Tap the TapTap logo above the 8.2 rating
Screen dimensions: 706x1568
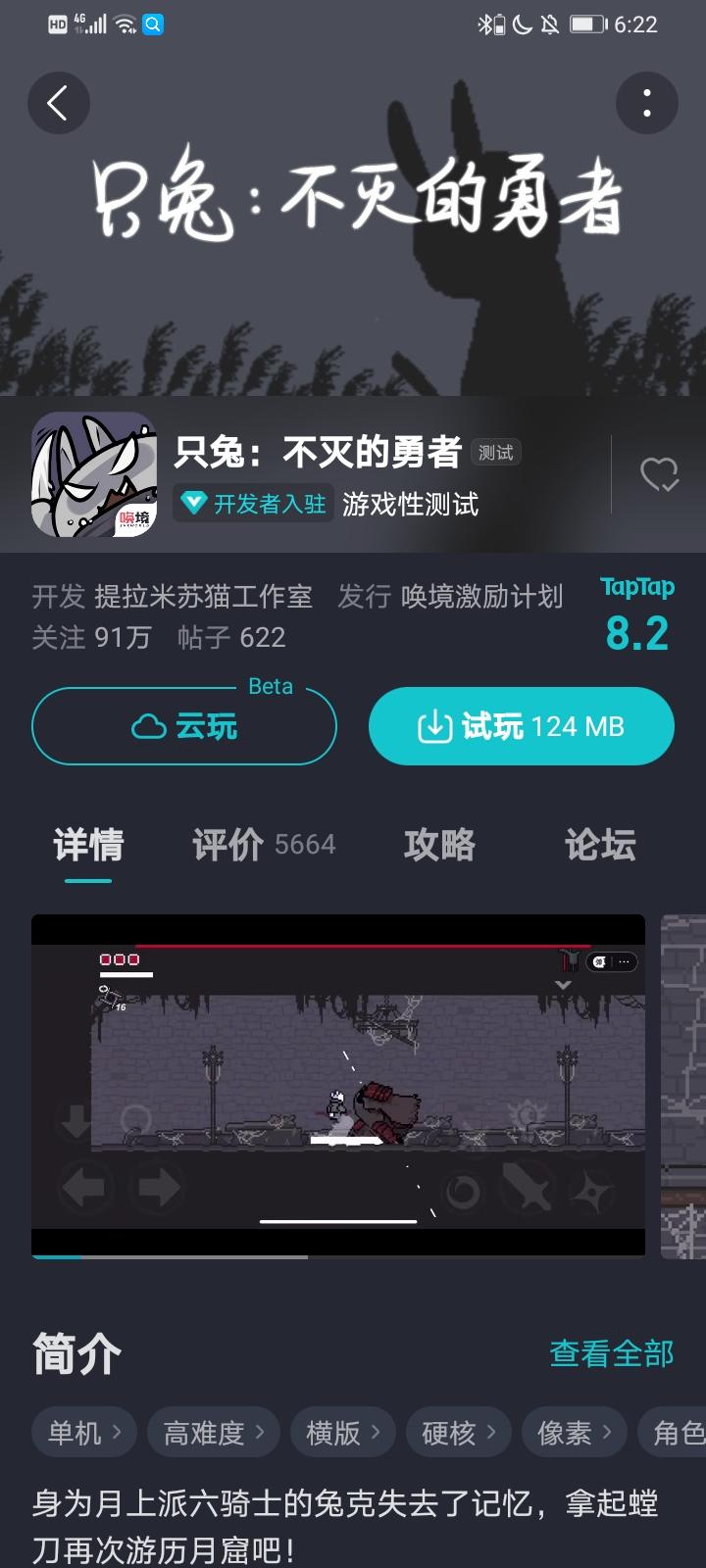[635, 588]
